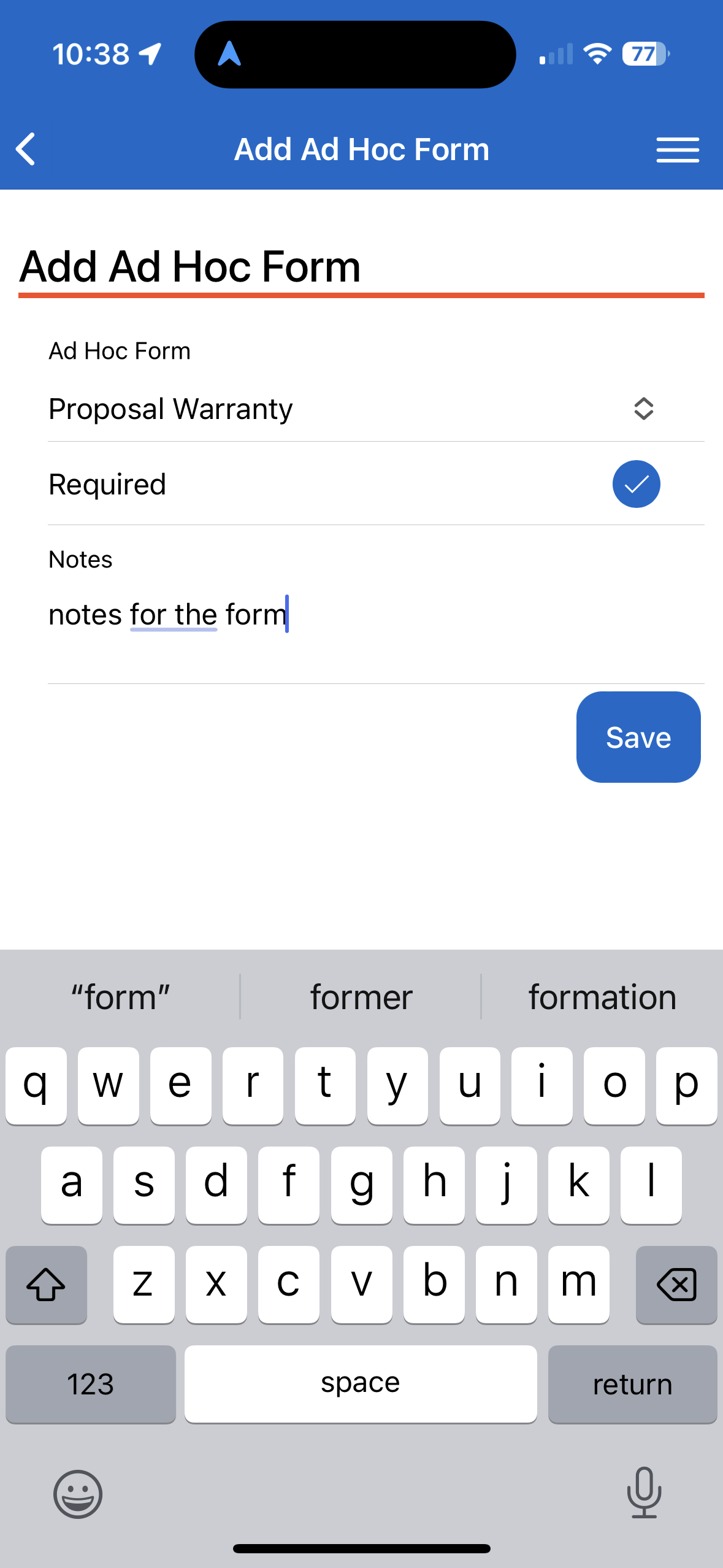Start dictation with the microphone key
Screen dimensions: 723x1568
point(644,1492)
